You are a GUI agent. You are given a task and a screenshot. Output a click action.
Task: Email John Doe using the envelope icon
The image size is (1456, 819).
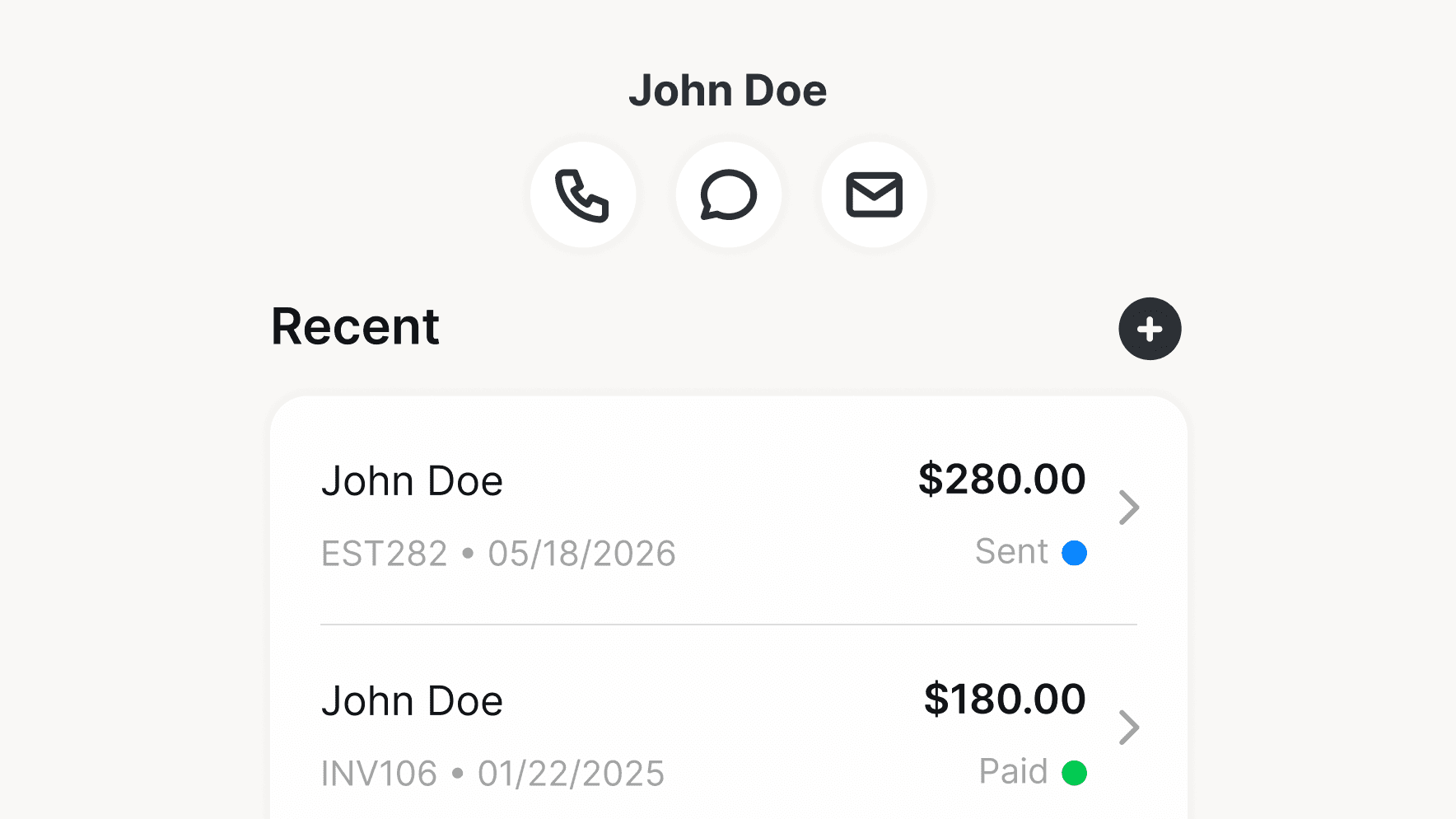click(x=874, y=195)
